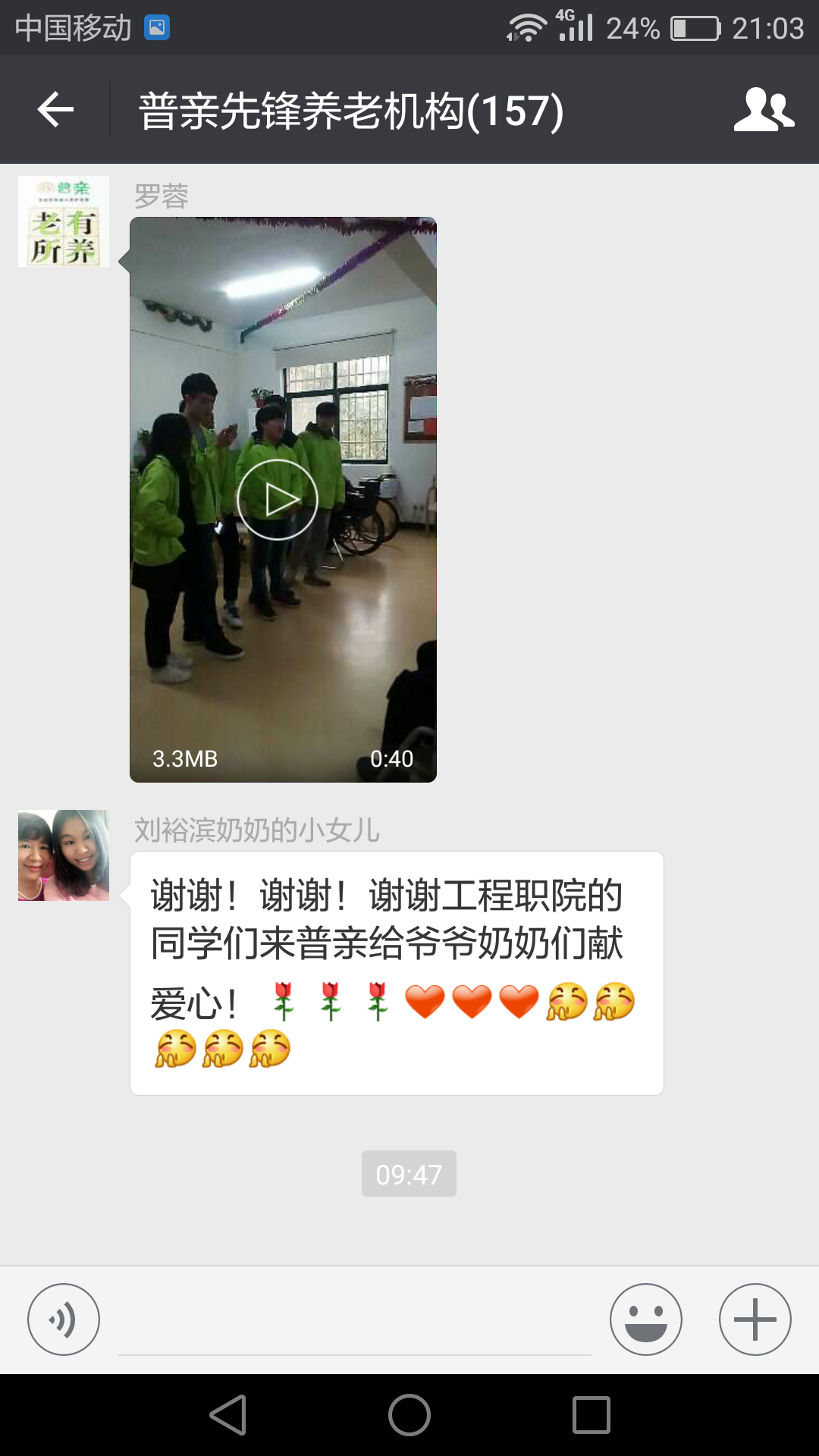Image resolution: width=819 pixels, height=1456 pixels.
Task: Go back from the group chat
Action: [55, 110]
